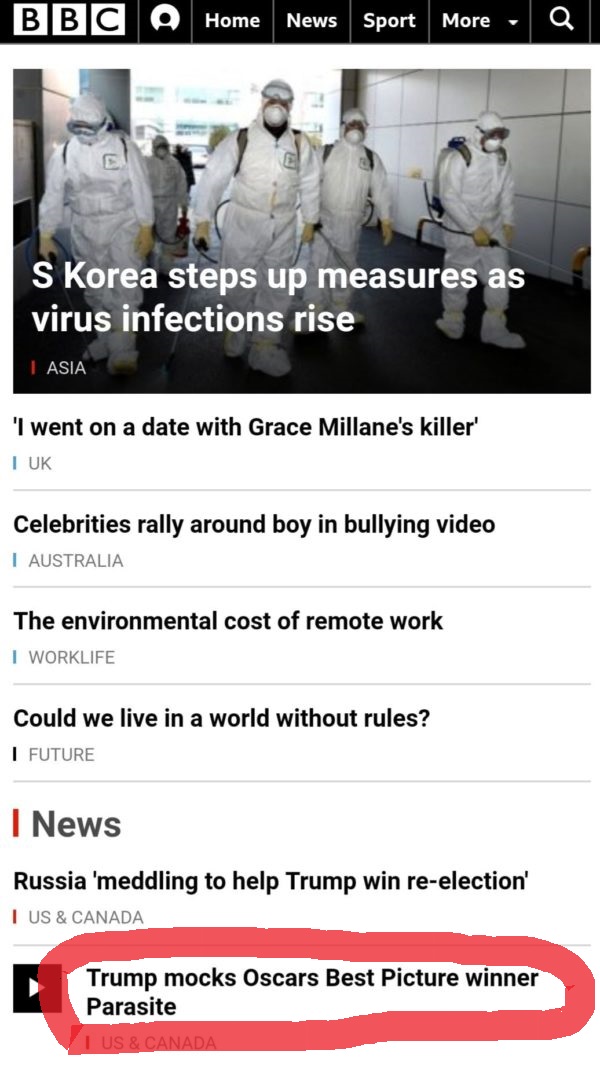The width and height of the screenshot is (600, 1067).
Task: Switch to the News section
Action: [311, 21]
